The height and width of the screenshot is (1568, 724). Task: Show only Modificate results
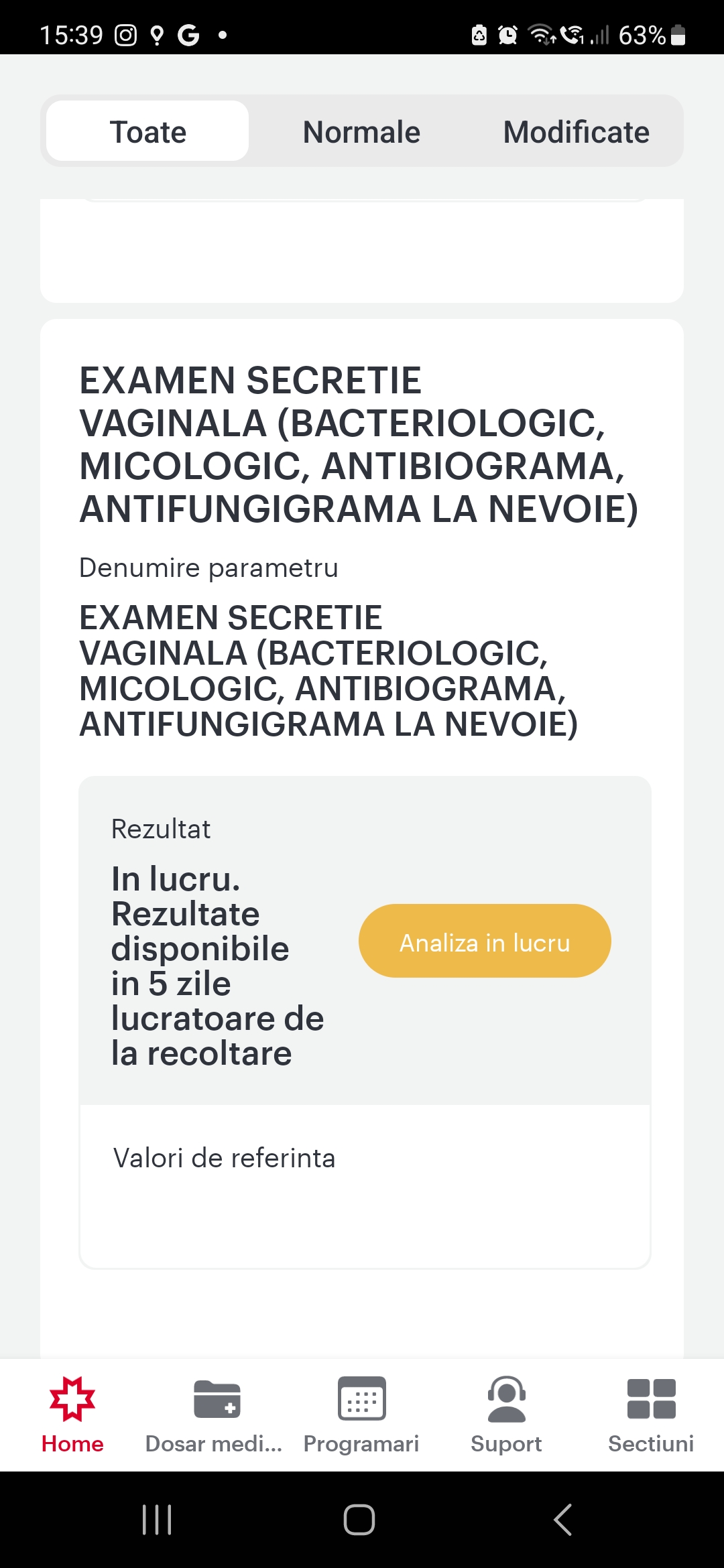click(x=576, y=131)
